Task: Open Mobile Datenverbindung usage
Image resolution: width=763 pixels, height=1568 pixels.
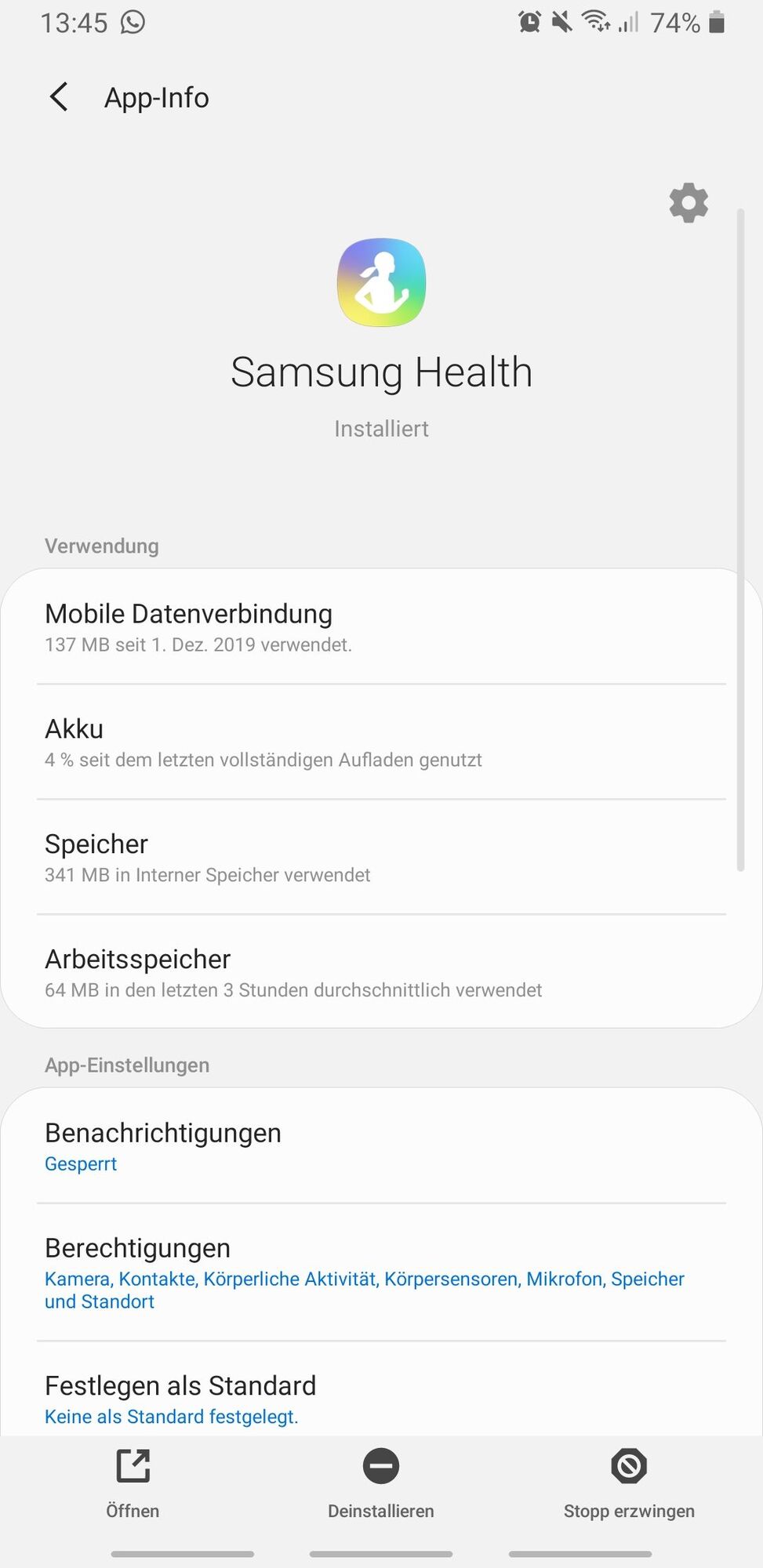Action: 381,627
